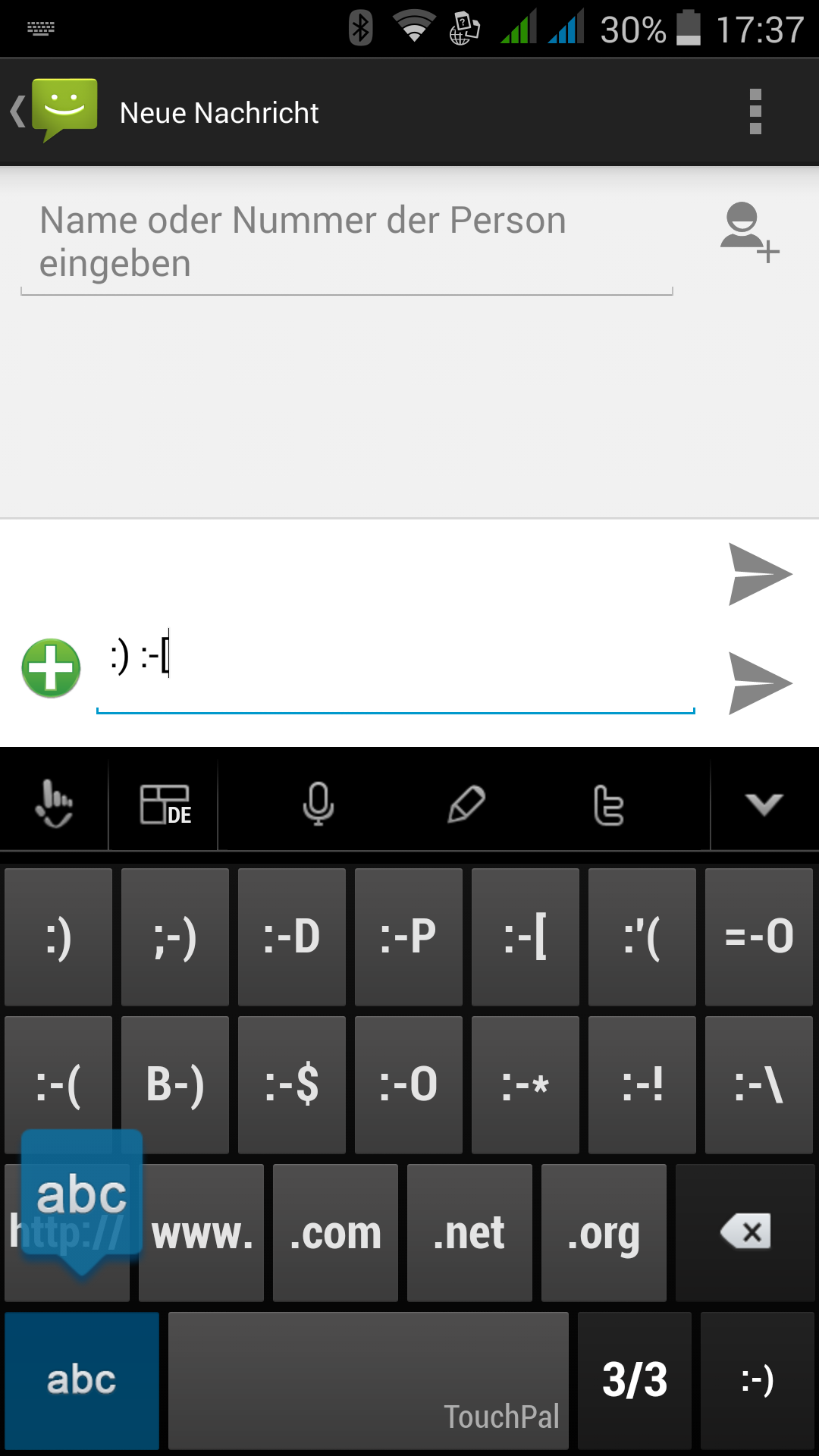Open the pencil edit tool
This screenshot has width=819, height=1456.
(466, 805)
